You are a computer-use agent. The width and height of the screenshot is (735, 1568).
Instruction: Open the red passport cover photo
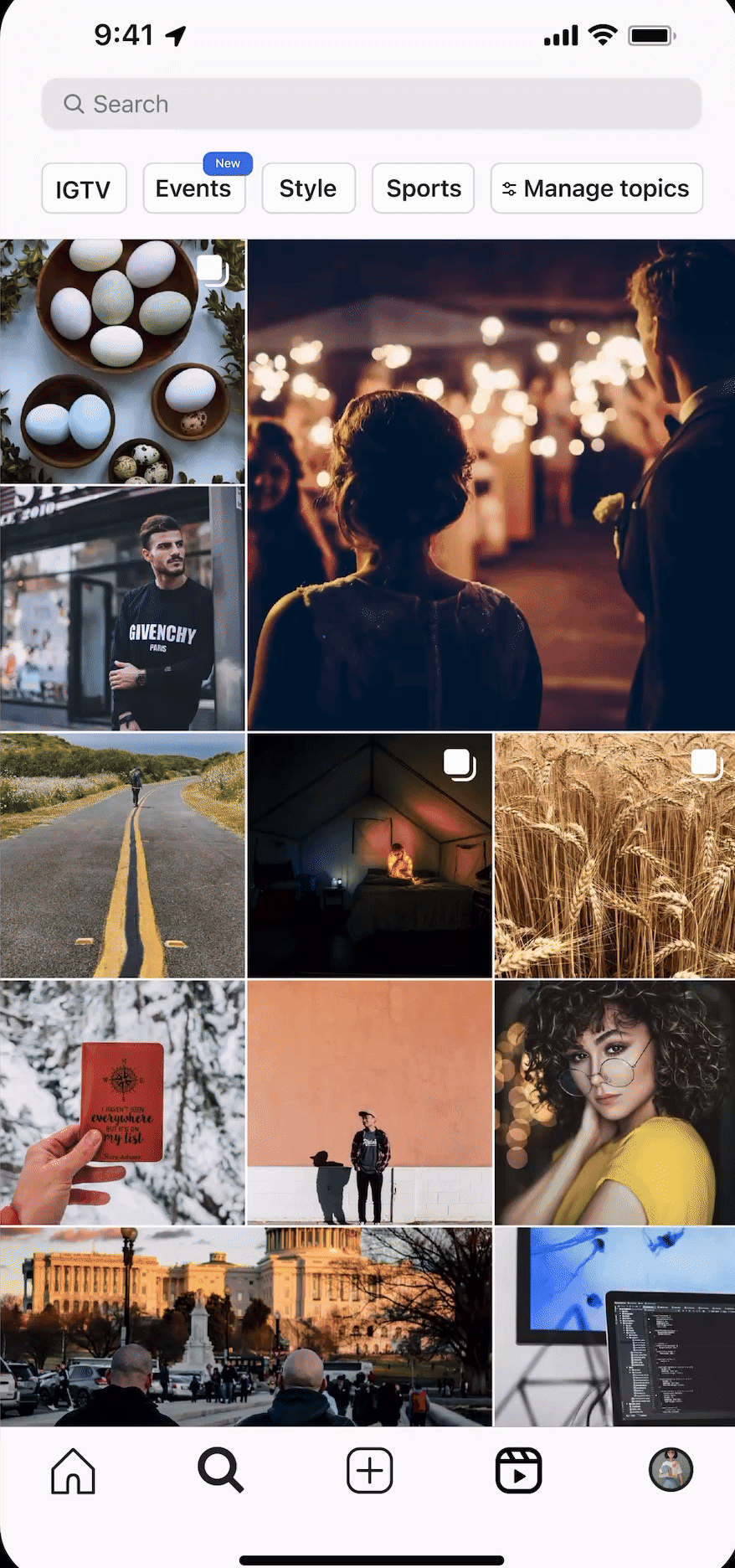coord(122,1102)
